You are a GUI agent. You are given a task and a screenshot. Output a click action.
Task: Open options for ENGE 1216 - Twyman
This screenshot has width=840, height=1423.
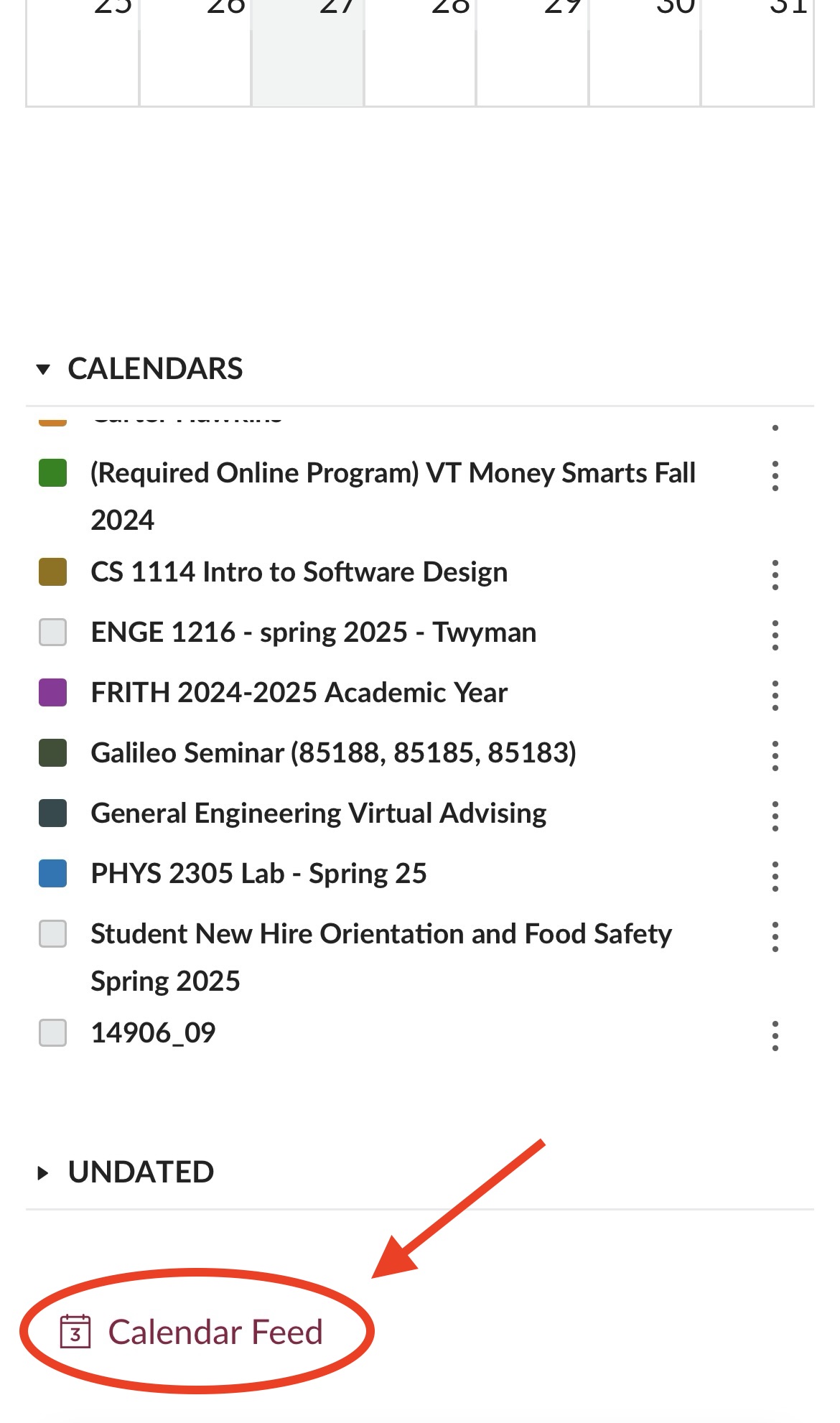point(775,635)
